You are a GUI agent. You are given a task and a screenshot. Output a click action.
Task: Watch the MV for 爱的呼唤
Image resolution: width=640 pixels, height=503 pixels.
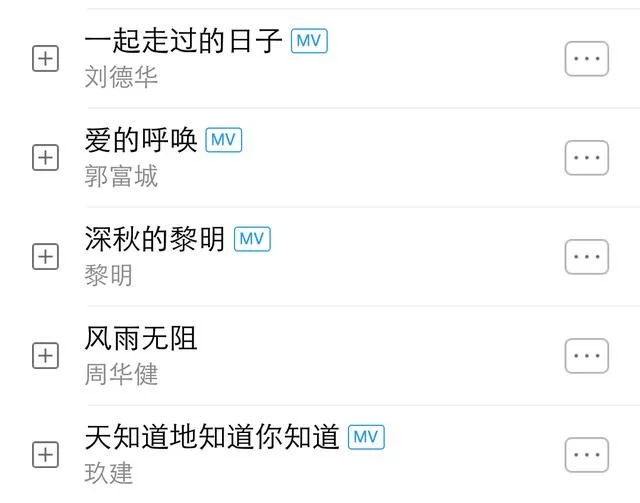[224, 141]
